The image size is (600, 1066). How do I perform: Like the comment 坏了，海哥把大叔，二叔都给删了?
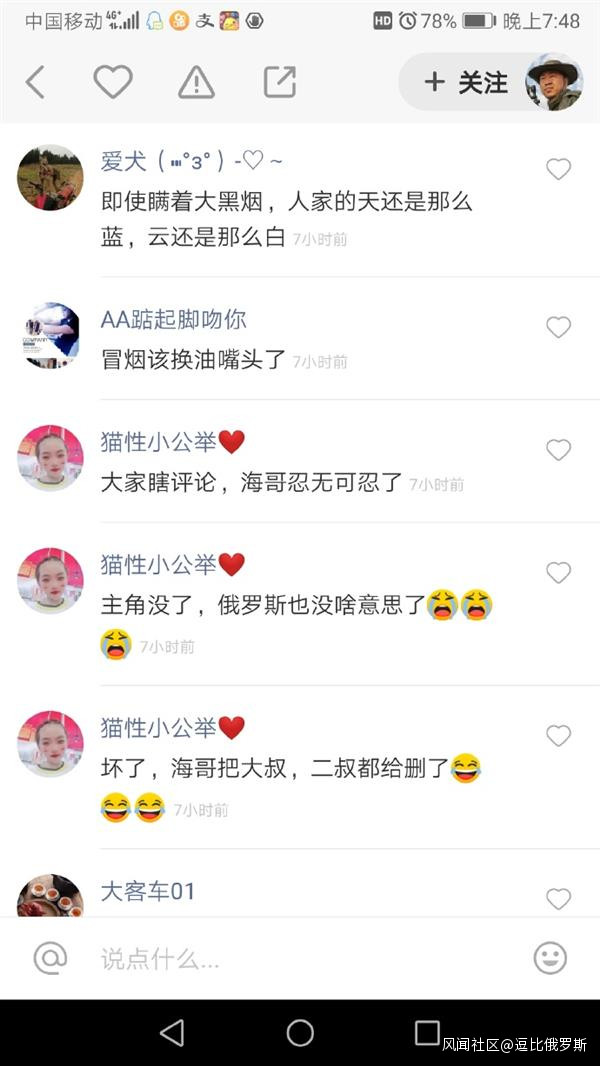click(x=558, y=736)
